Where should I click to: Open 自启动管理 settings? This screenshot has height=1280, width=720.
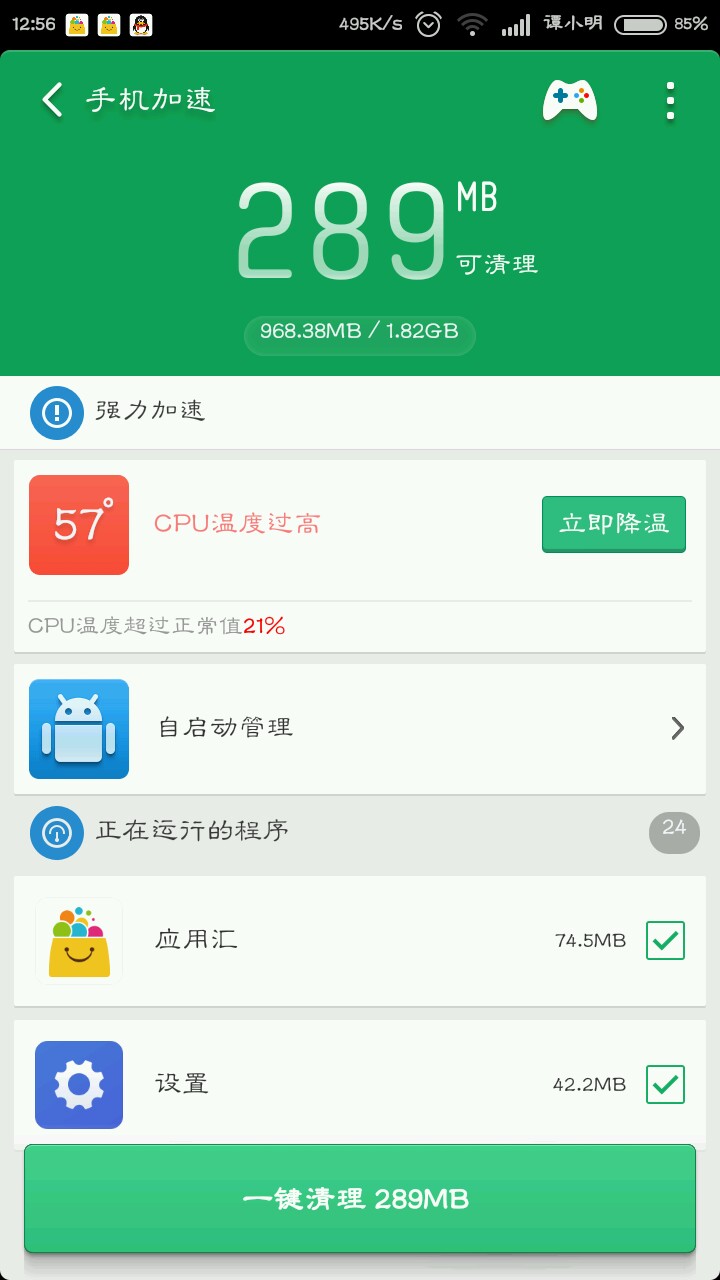(x=360, y=728)
